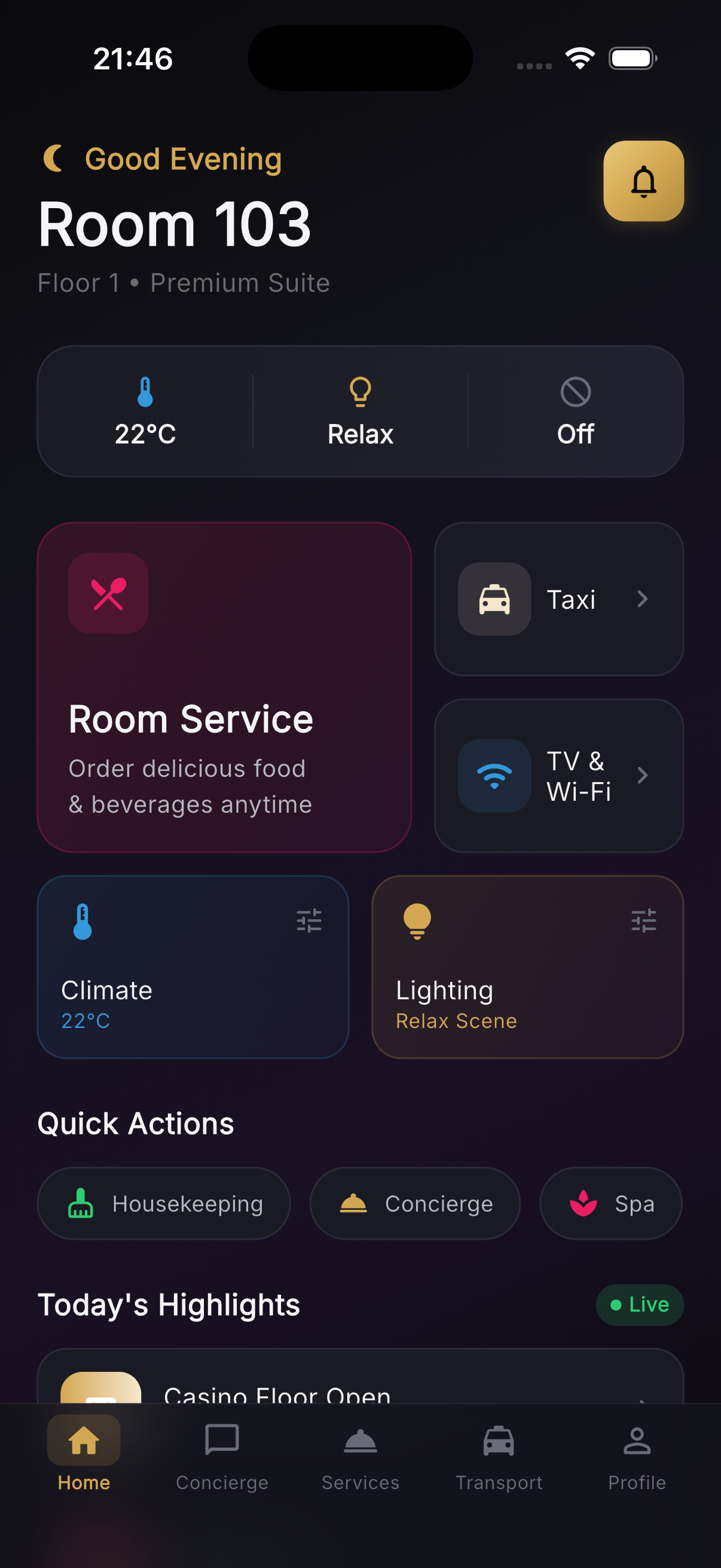Tap the thermometer icon showing 22°C
The width and height of the screenshot is (721, 1568).
[146, 393]
